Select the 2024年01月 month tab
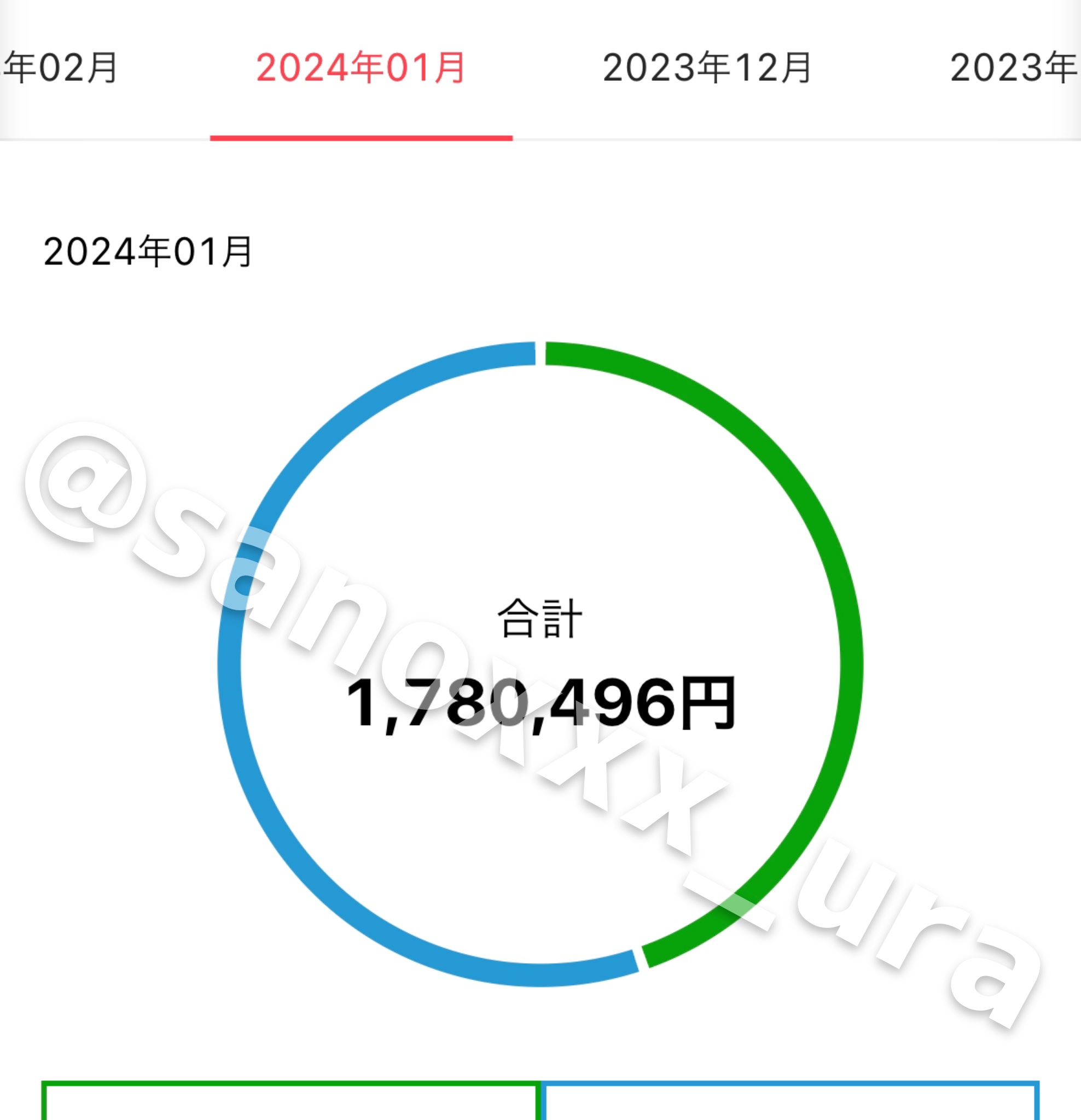 pyautogui.click(x=361, y=68)
